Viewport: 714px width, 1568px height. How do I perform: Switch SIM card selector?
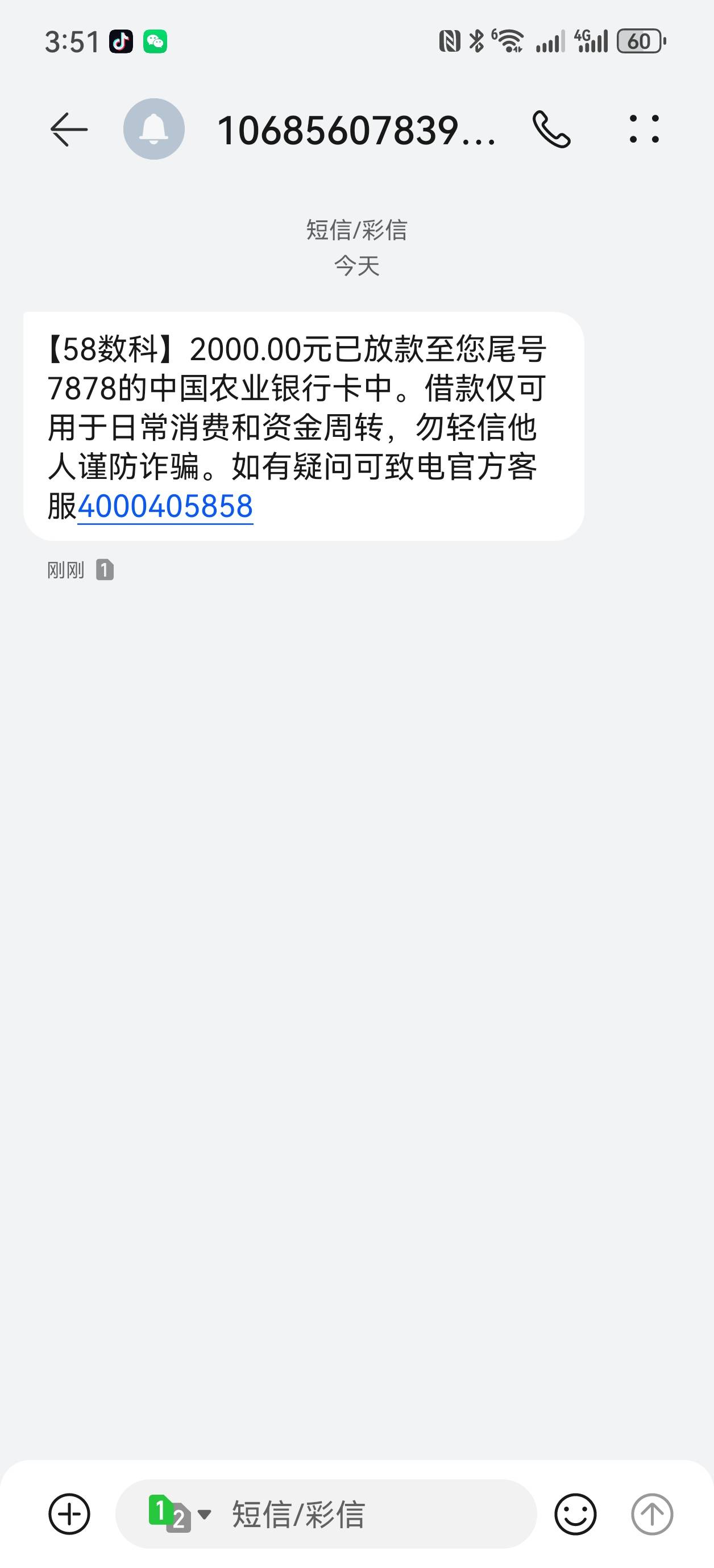pos(179,1513)
